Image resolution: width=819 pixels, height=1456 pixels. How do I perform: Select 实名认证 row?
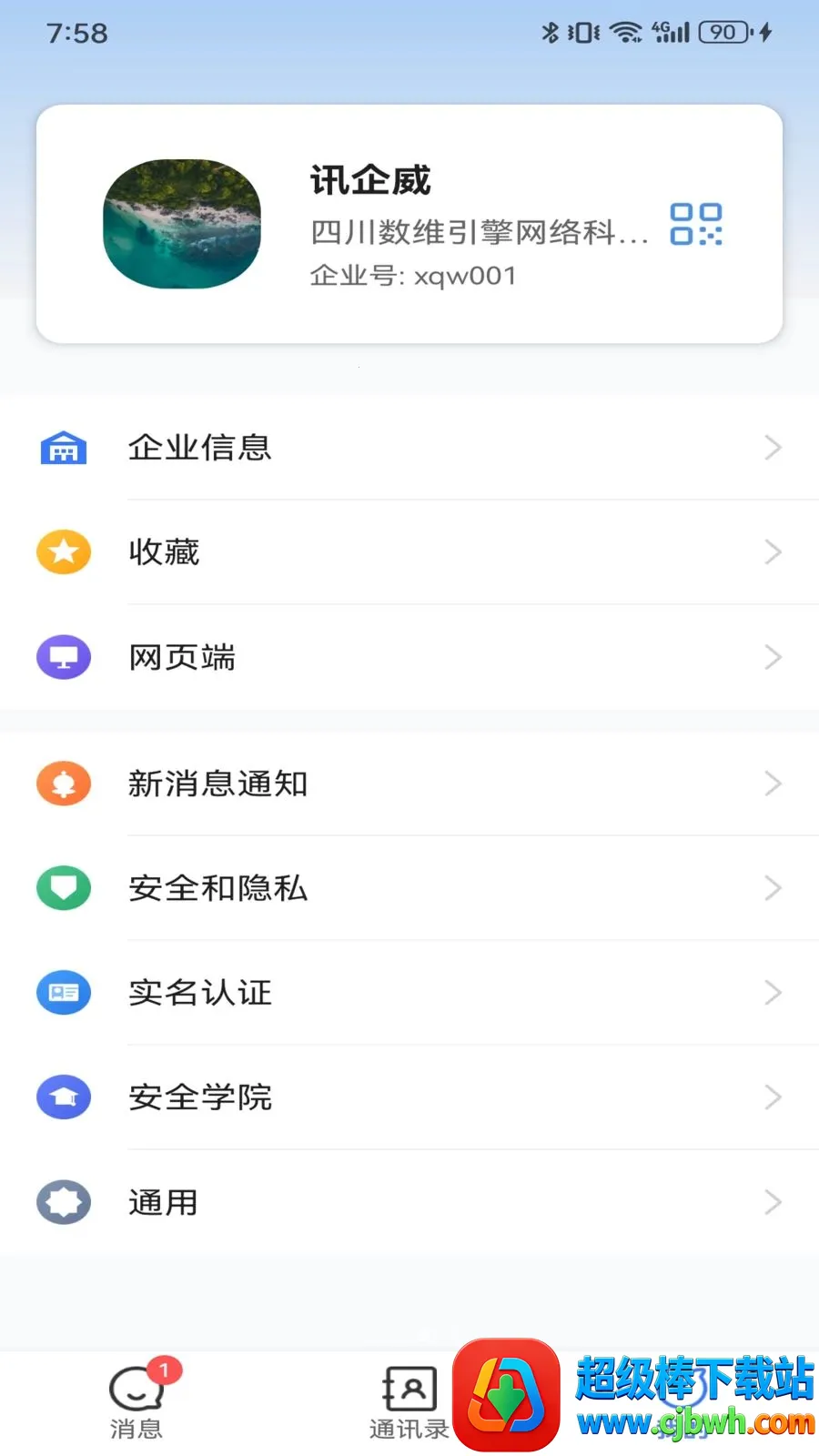pyautogui.click(x=409, y=993)
